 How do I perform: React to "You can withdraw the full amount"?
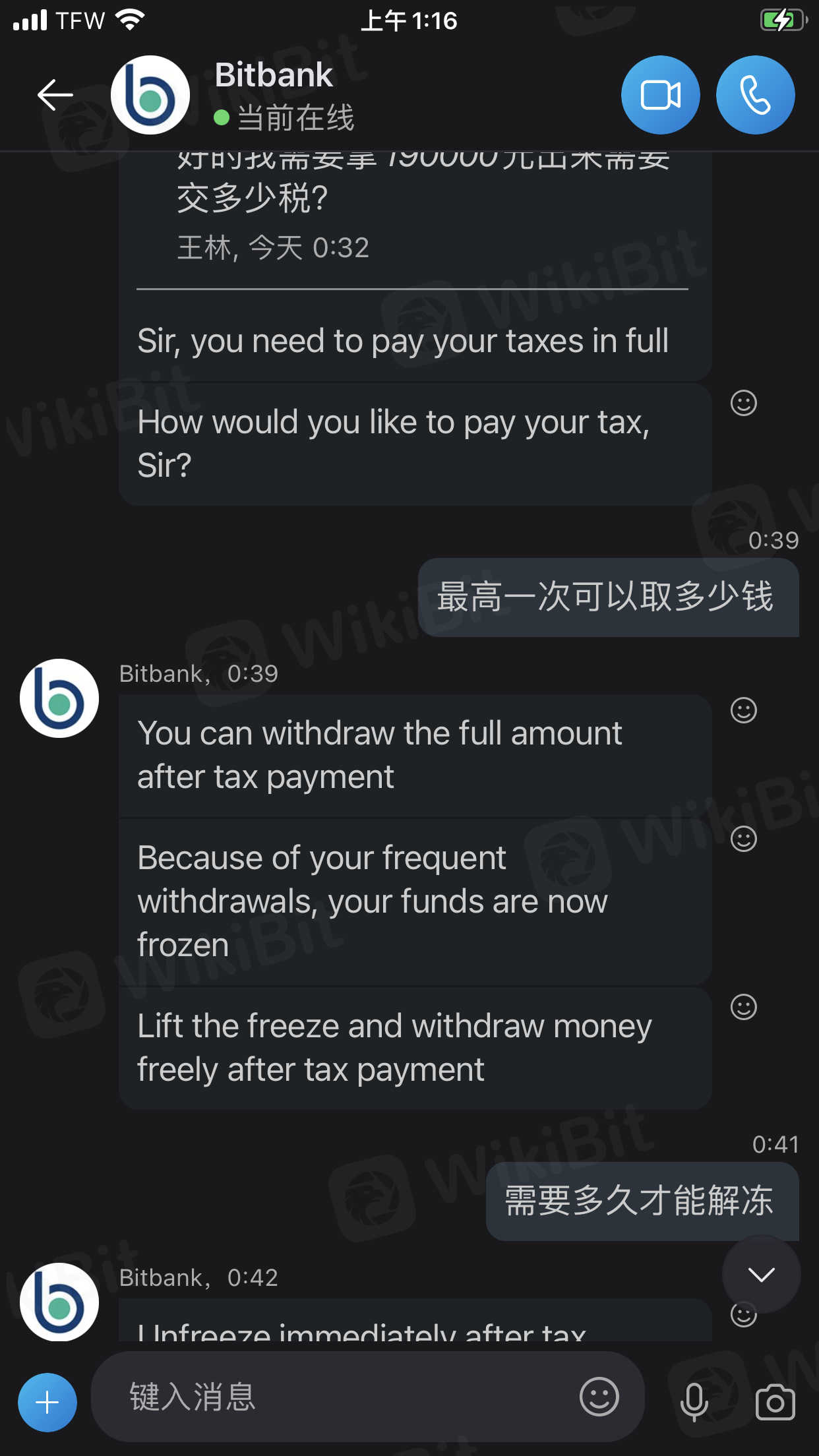tap(743, 710)
